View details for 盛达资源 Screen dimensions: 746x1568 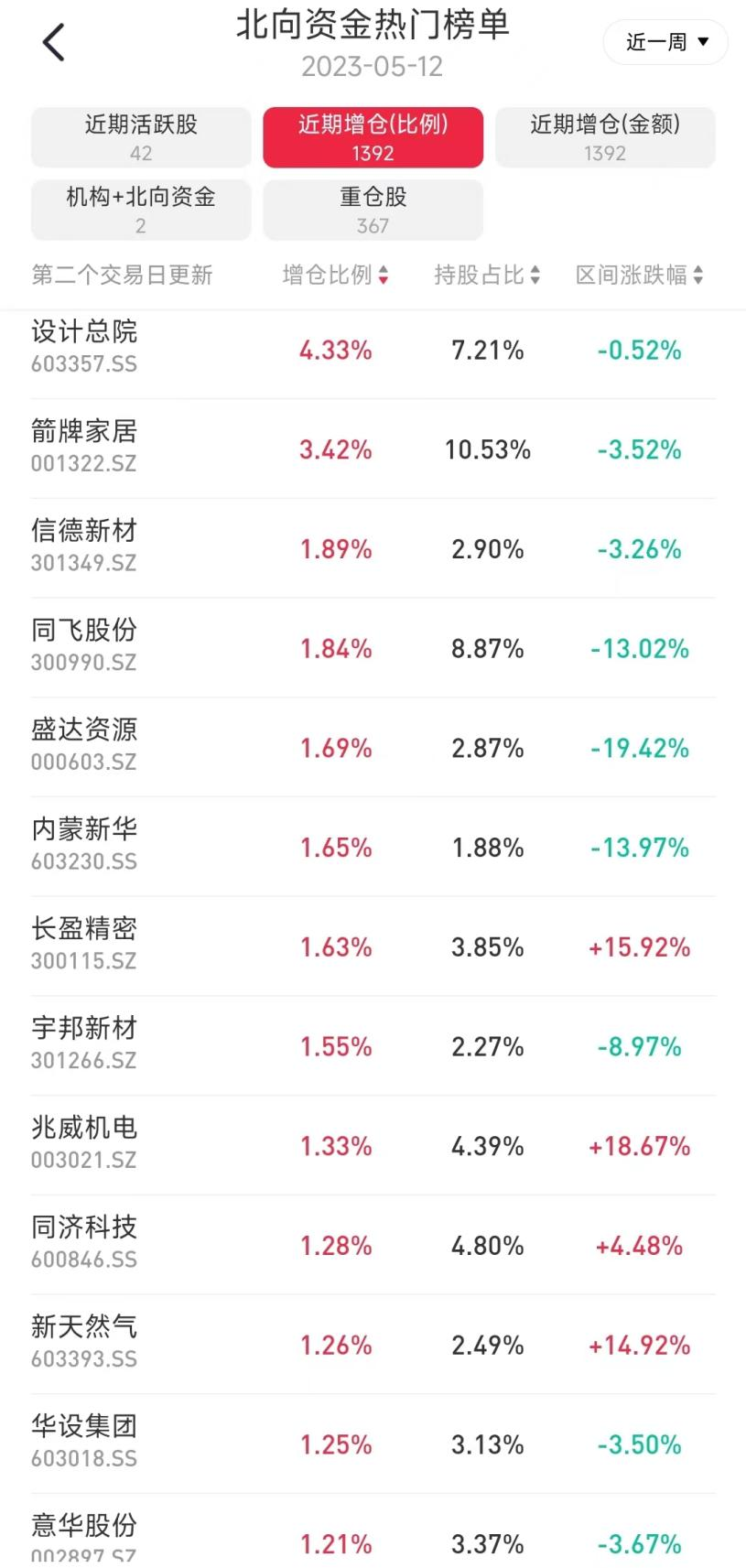(x=373, y=748)
